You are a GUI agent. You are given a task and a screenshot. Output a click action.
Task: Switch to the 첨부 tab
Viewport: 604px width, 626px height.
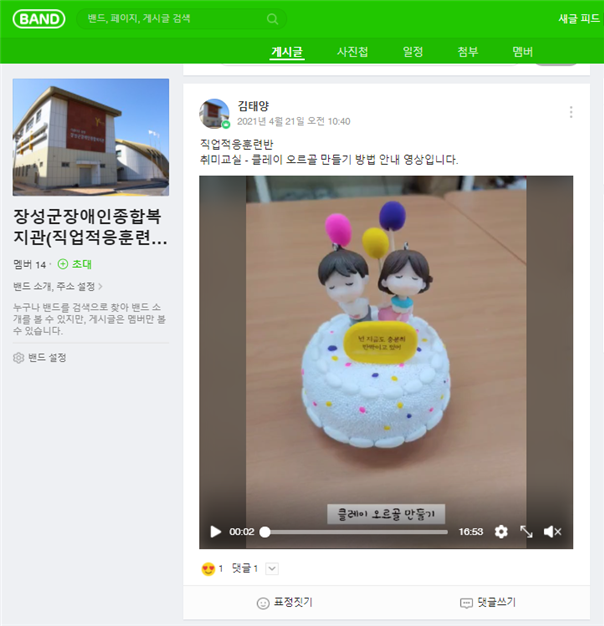tap(468, 52)
